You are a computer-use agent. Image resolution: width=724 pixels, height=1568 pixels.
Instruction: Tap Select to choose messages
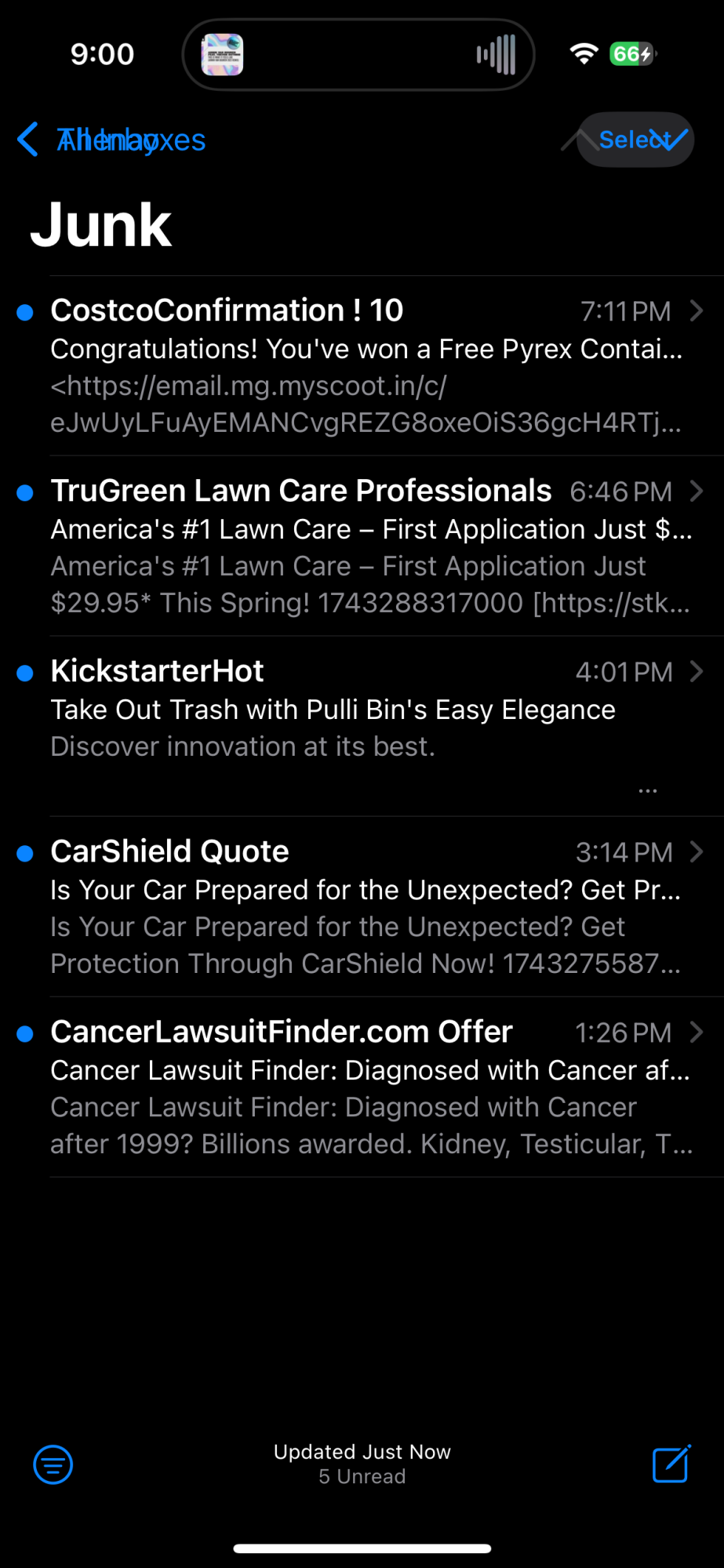[x=635, y=140]
